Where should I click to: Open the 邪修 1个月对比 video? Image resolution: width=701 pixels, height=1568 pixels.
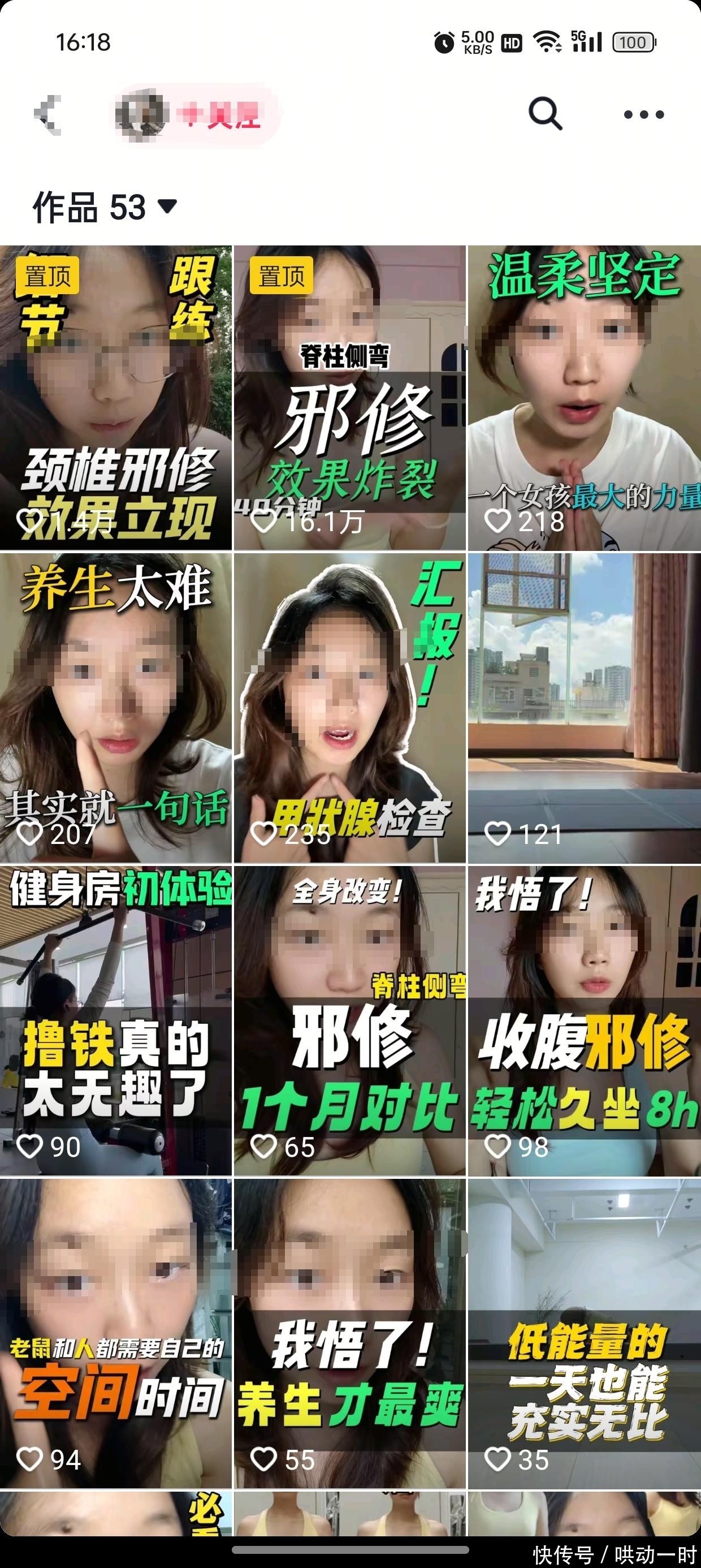(350, 1021)
